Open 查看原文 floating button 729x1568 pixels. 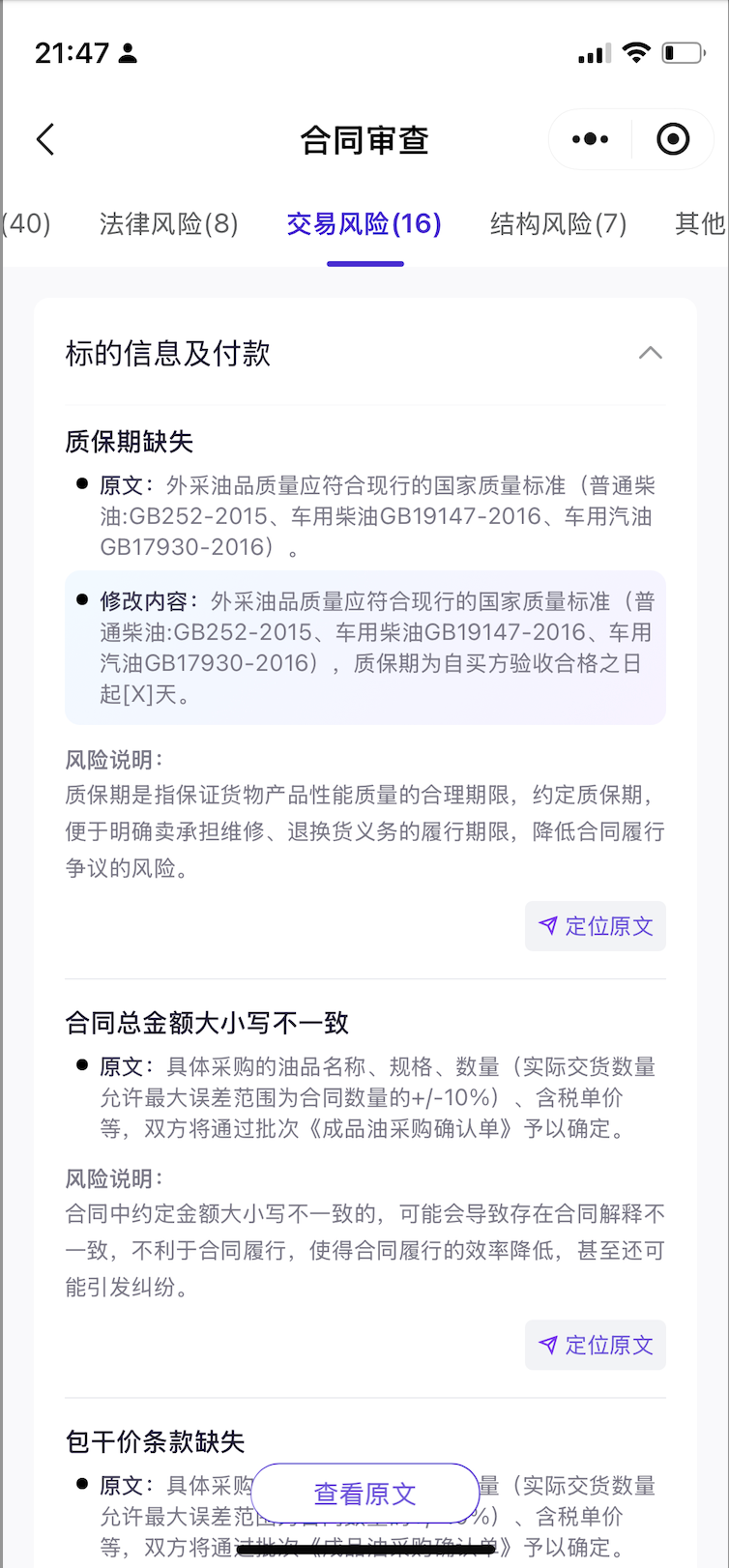(x=364, y=1494)
